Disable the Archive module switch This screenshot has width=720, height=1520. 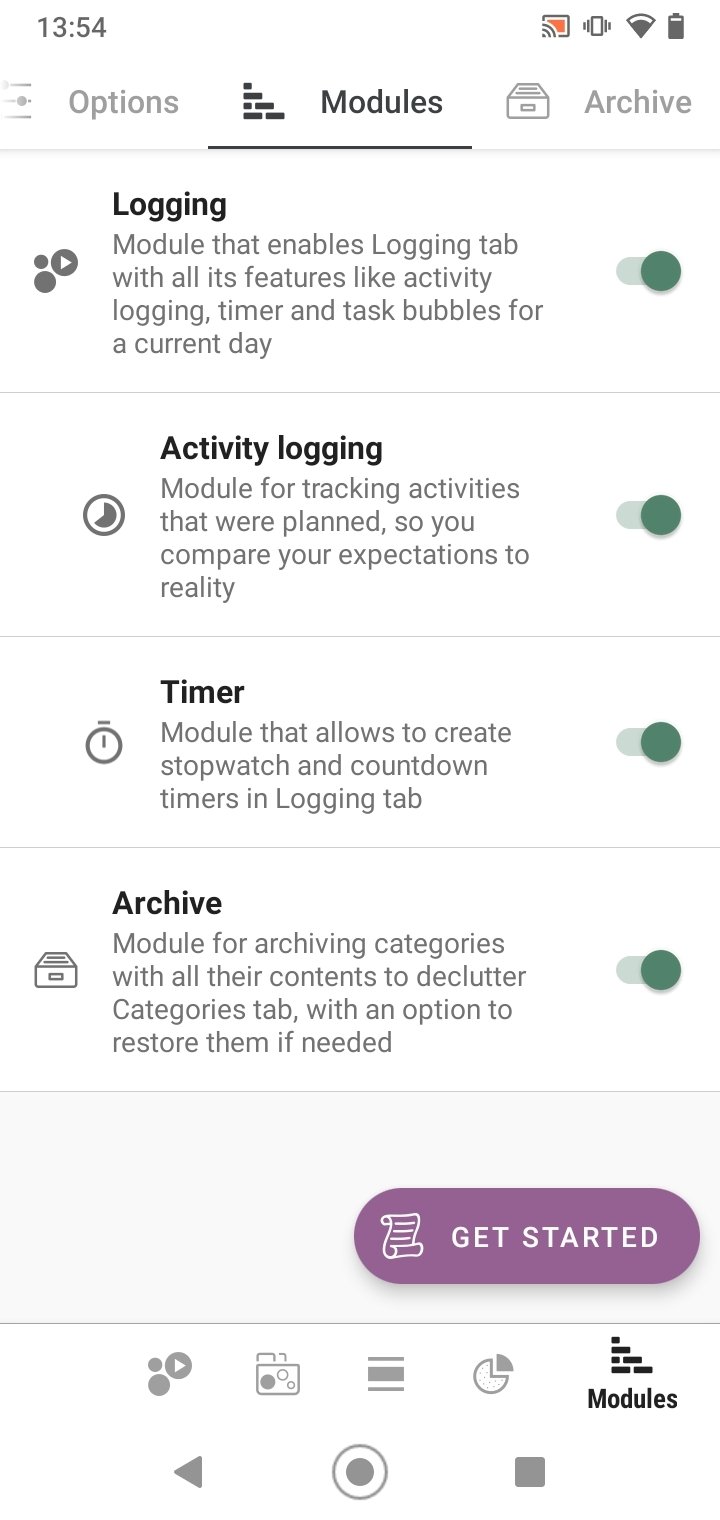click(x=648, y=970)
